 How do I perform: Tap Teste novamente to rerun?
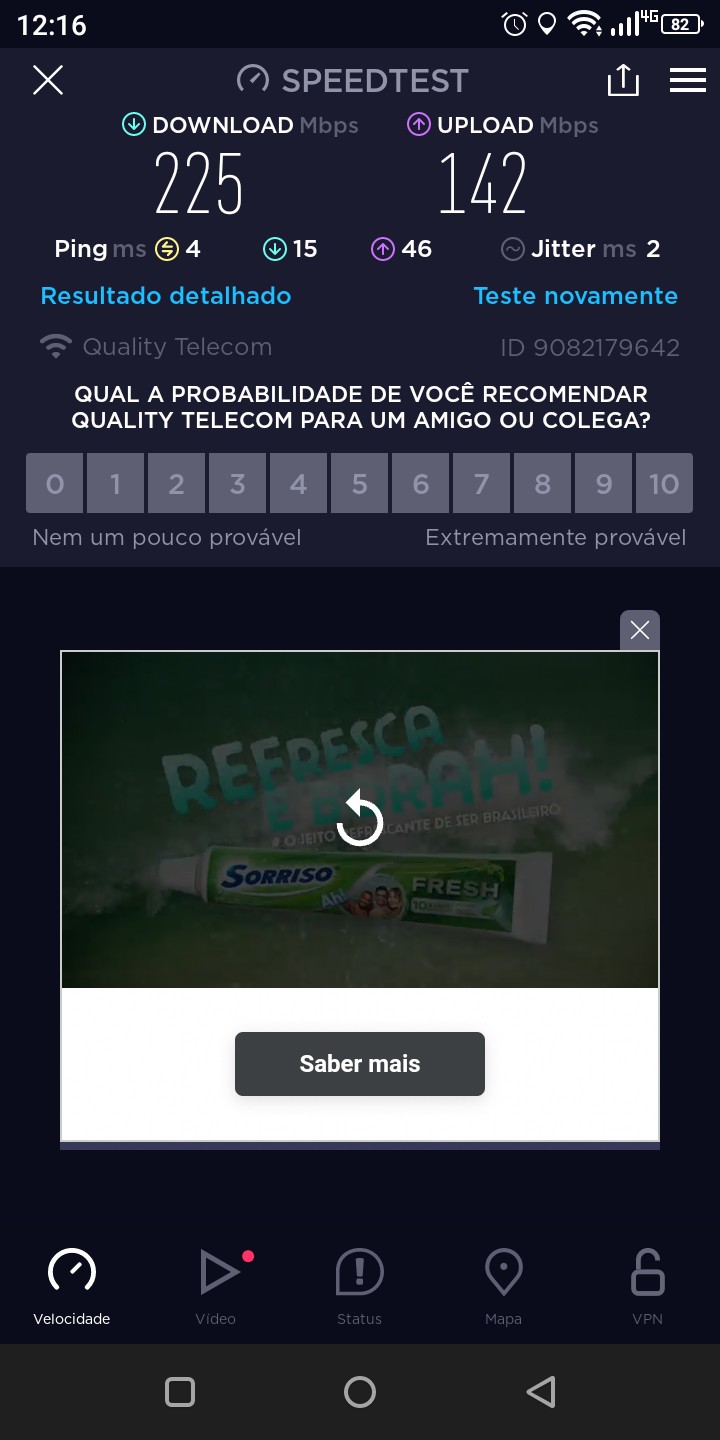coord(575,296)
